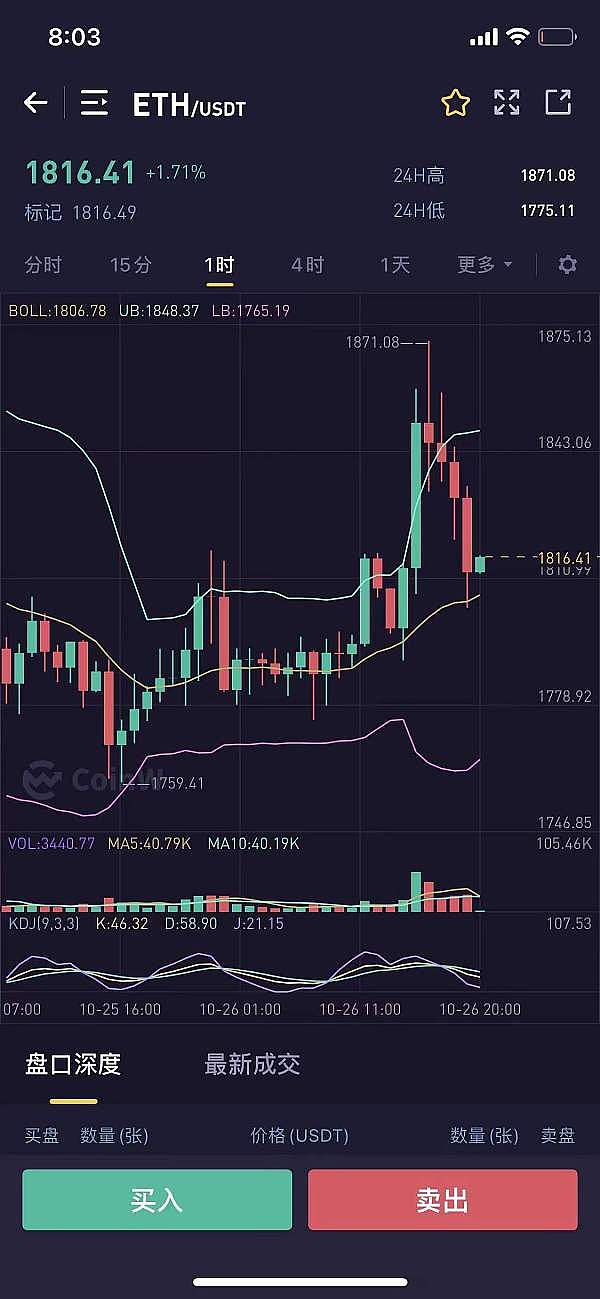Image resolution: width=600 pixels, height=1299 pixels.
Task: Select the 1时 interval
Action: pyautogui.click(x=219, y=265)
